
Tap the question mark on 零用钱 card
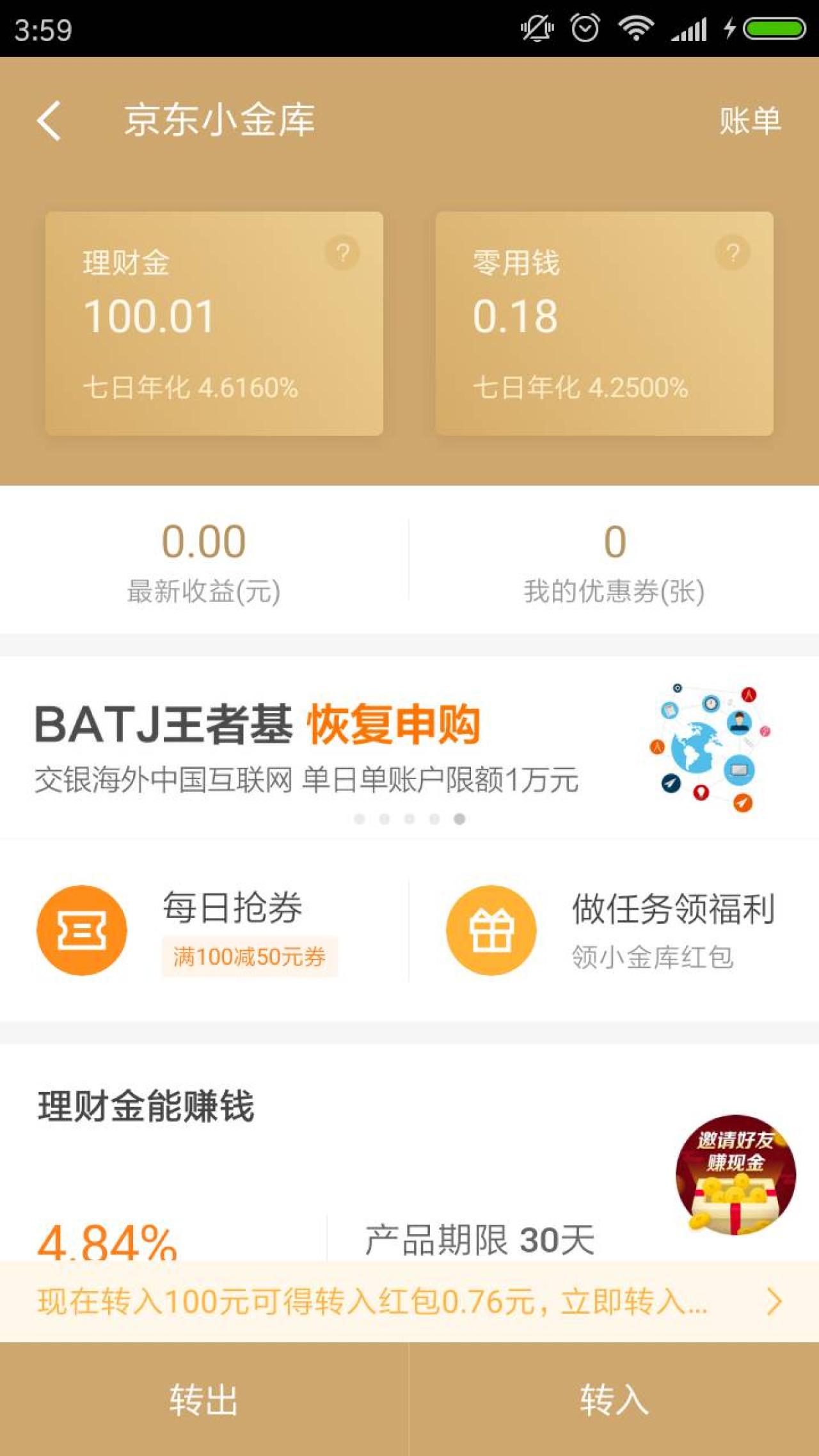click(x=733, y=253)
